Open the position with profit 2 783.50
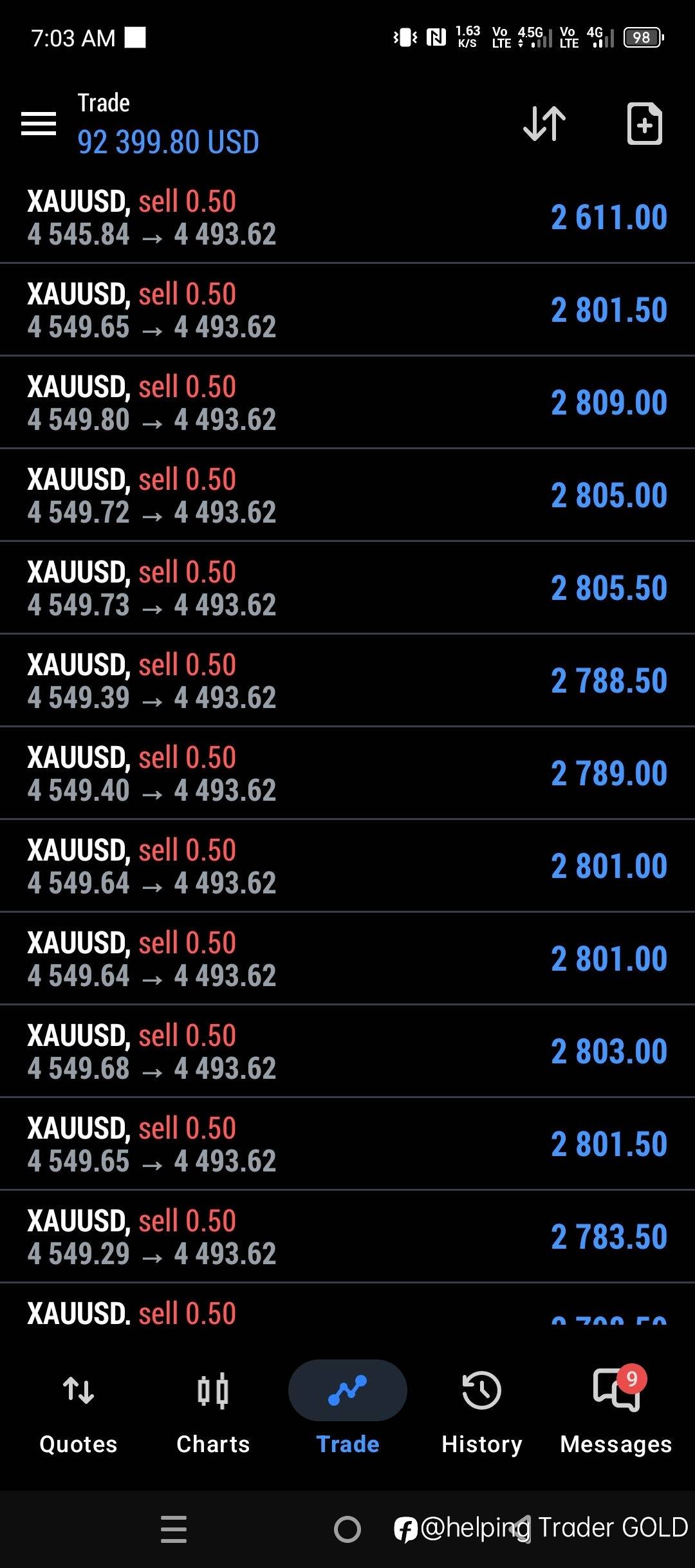Image resolution: width=695 pixels, height=1568 pixels. [347, 1237]
